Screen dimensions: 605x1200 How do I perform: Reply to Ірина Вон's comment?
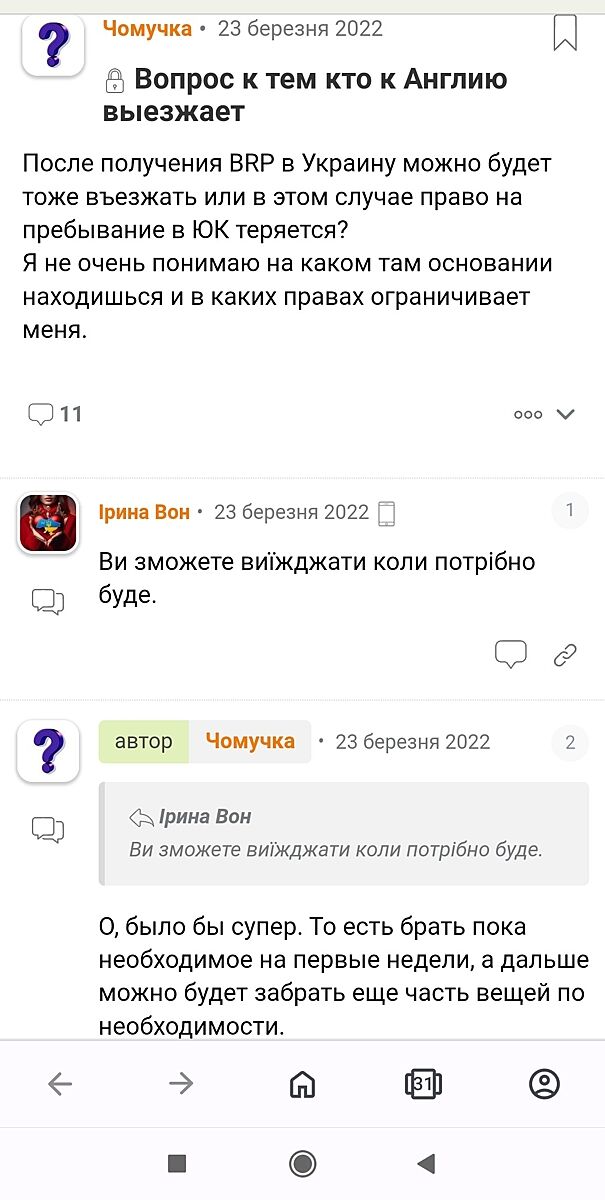tap(511, 655)
